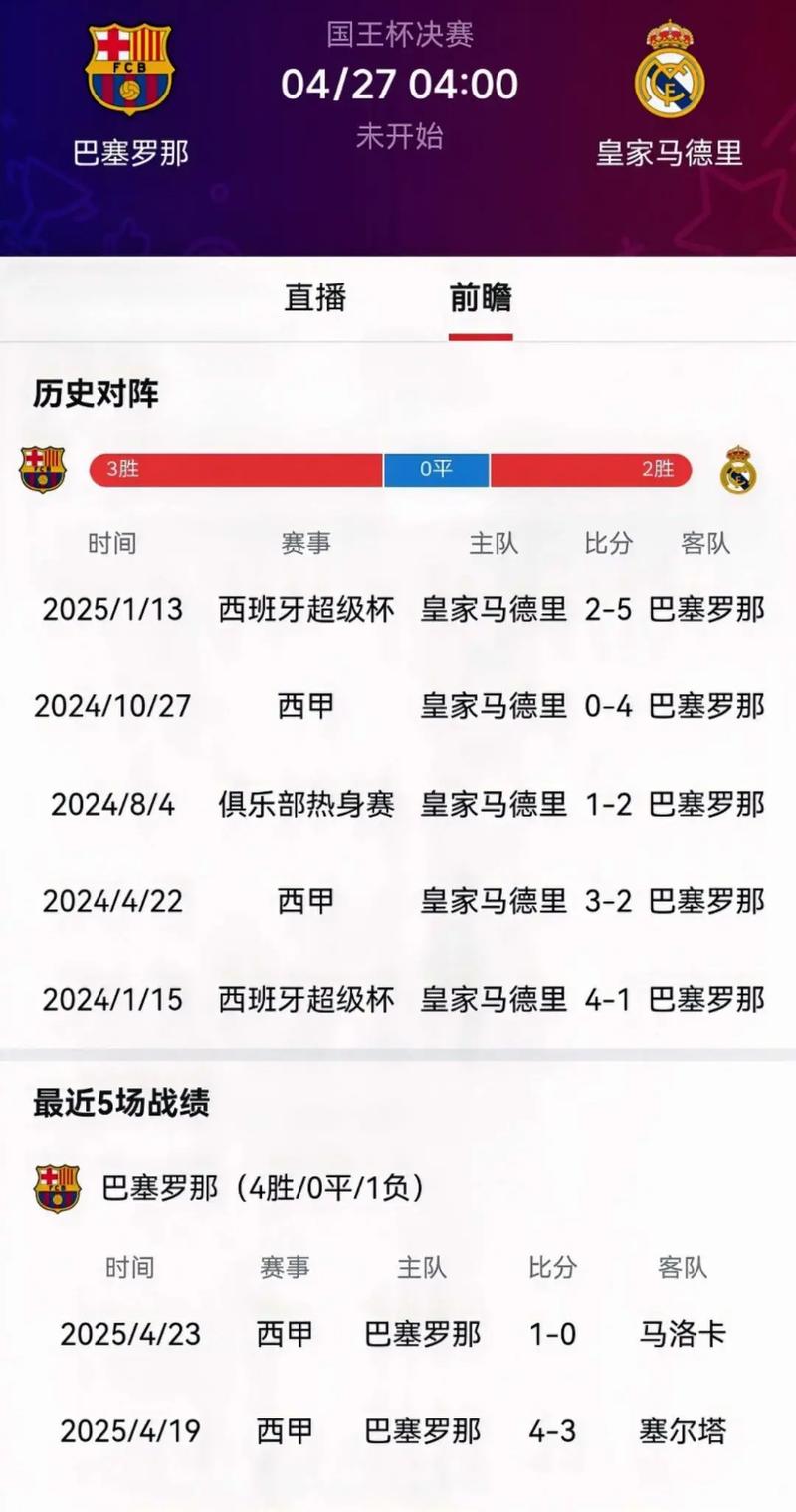
Task: Expand the 2025/1/13 西班牙超级杯 match row
Action: 398,611
